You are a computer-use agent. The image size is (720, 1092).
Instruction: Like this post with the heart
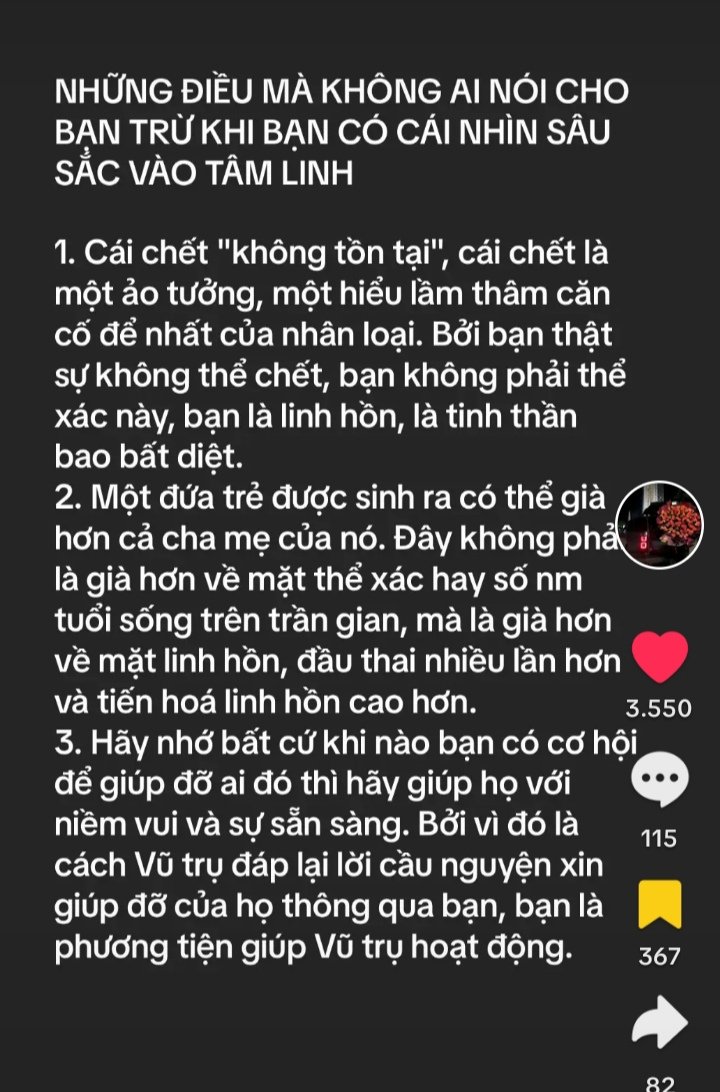pos(660,657)
